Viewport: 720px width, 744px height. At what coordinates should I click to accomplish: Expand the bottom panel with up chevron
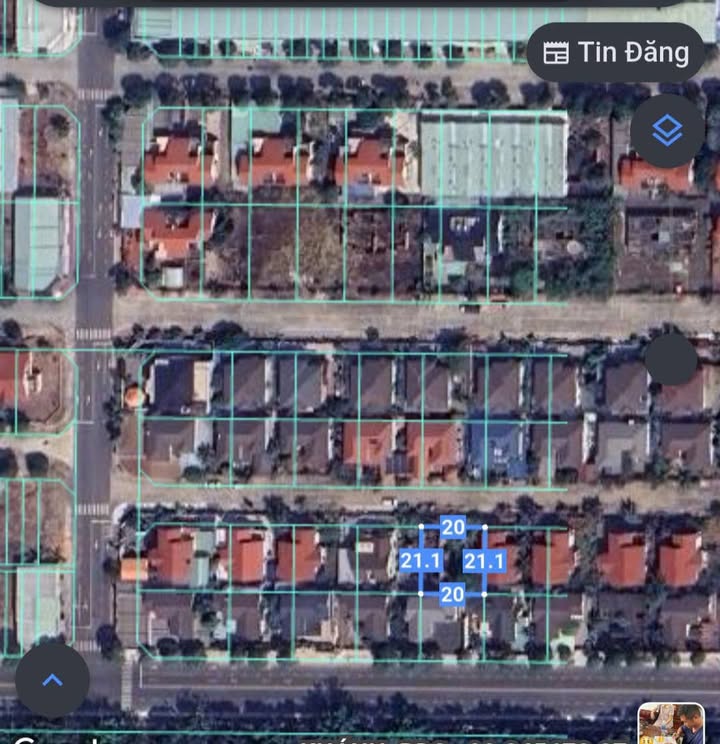(x=52, y=680)
